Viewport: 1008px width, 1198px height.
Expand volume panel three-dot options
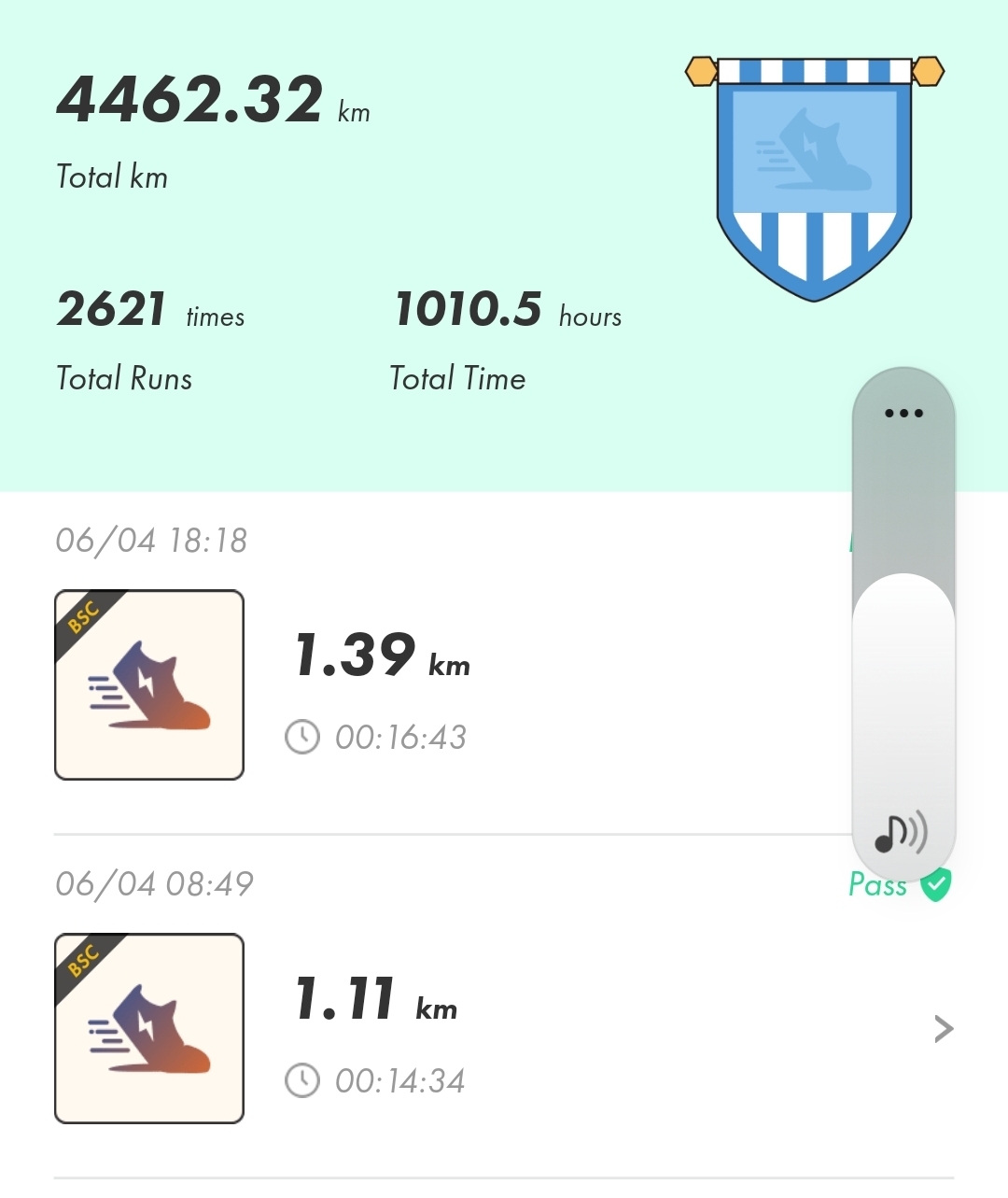point(903,413)
